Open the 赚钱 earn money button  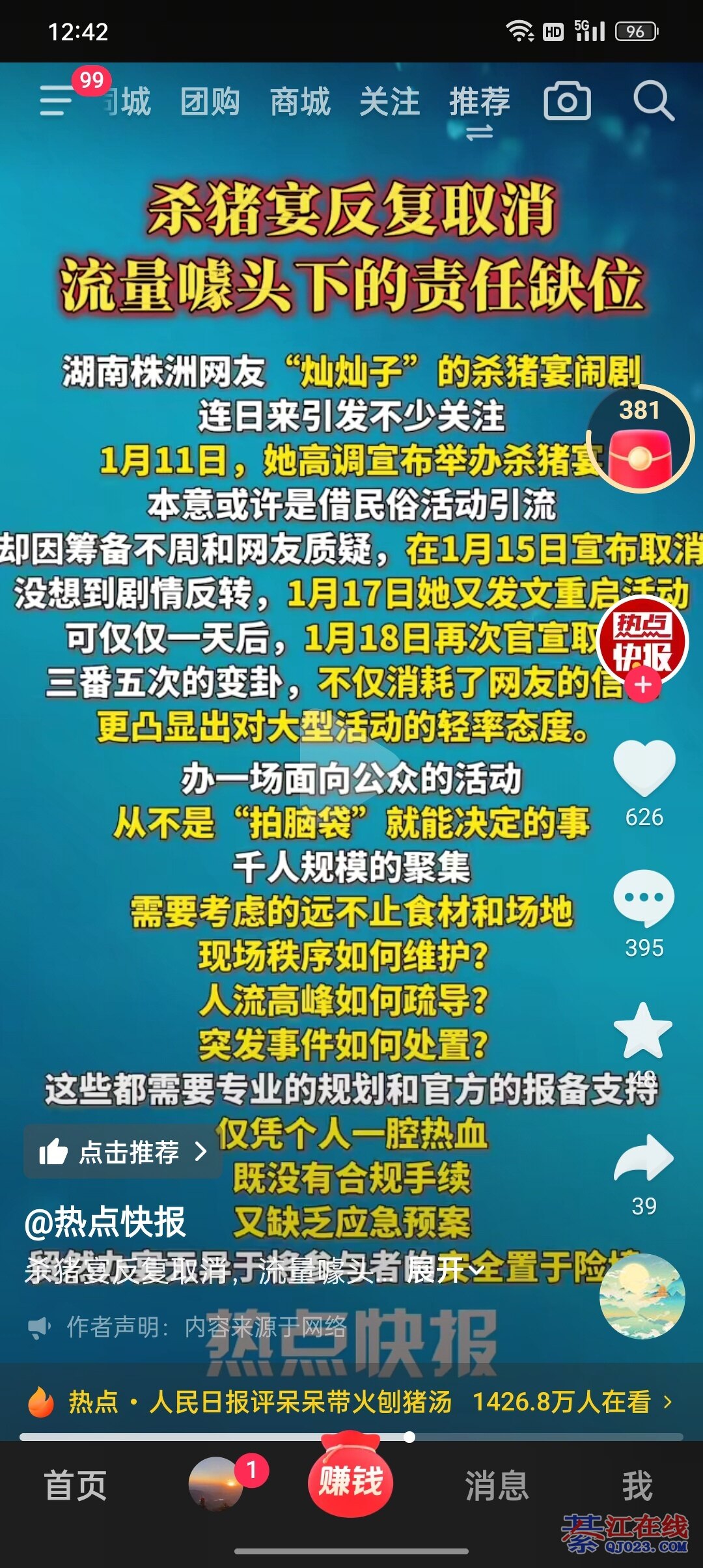(351, 1481)
